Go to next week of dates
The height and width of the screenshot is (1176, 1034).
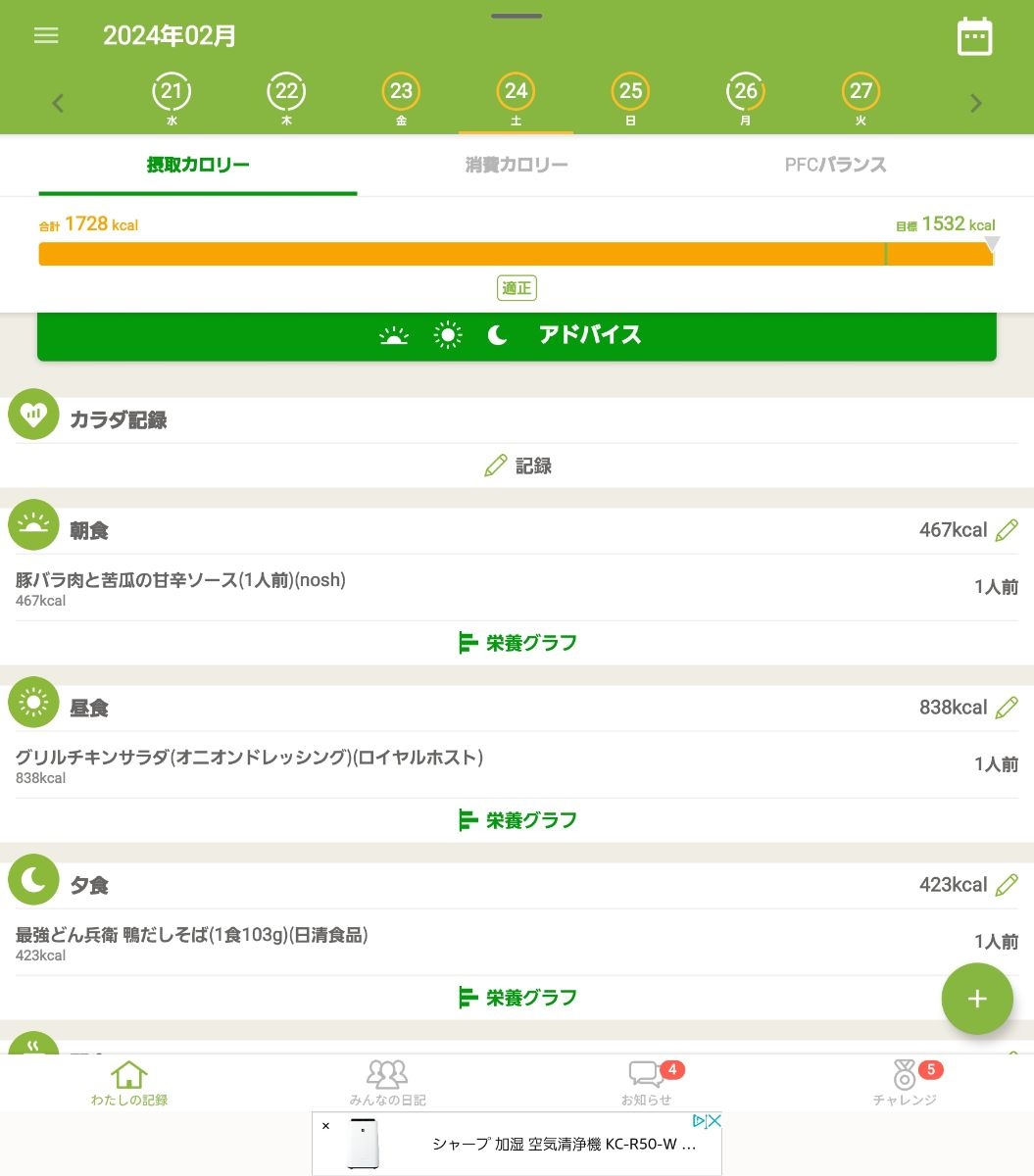tap(975, 103)
